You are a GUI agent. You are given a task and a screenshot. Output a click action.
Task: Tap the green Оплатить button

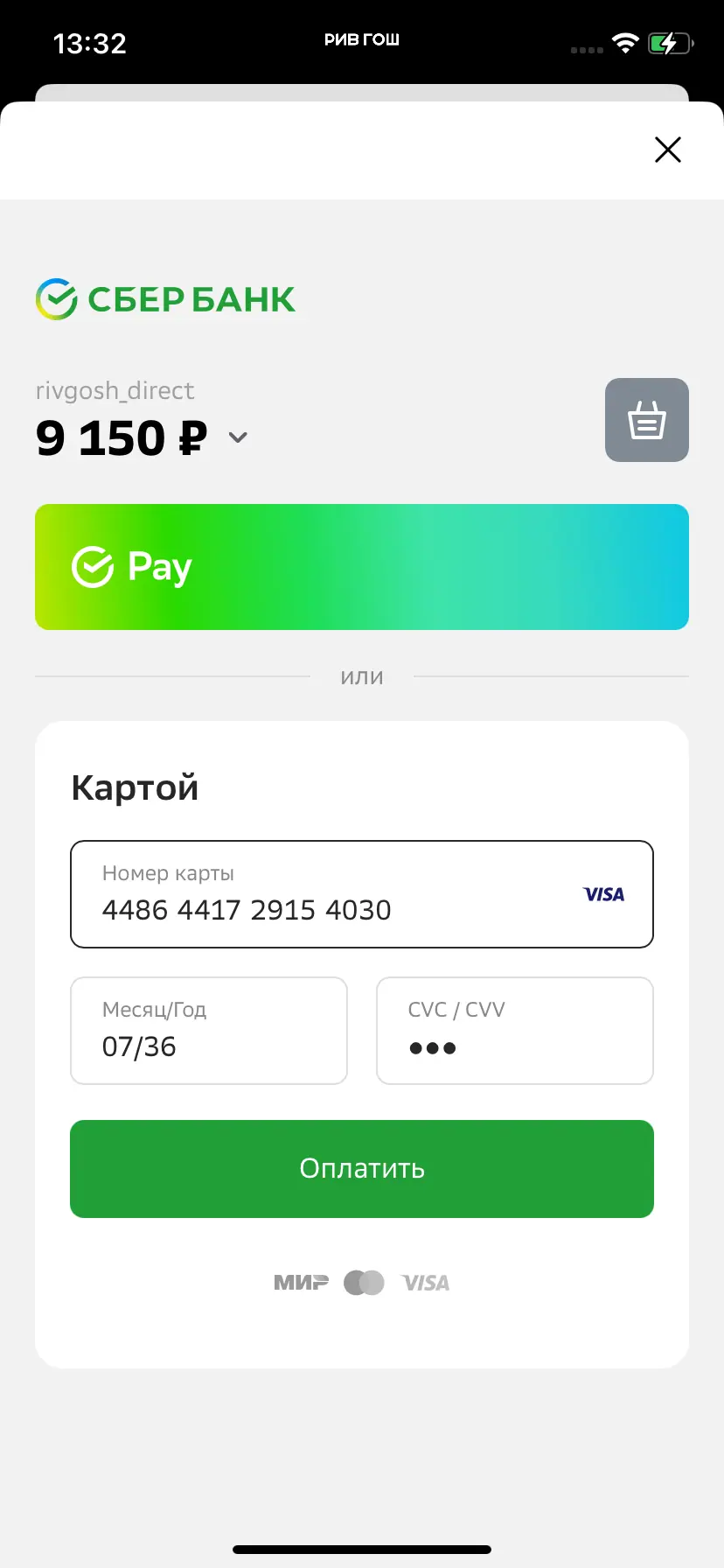[x=362, y=1169]
